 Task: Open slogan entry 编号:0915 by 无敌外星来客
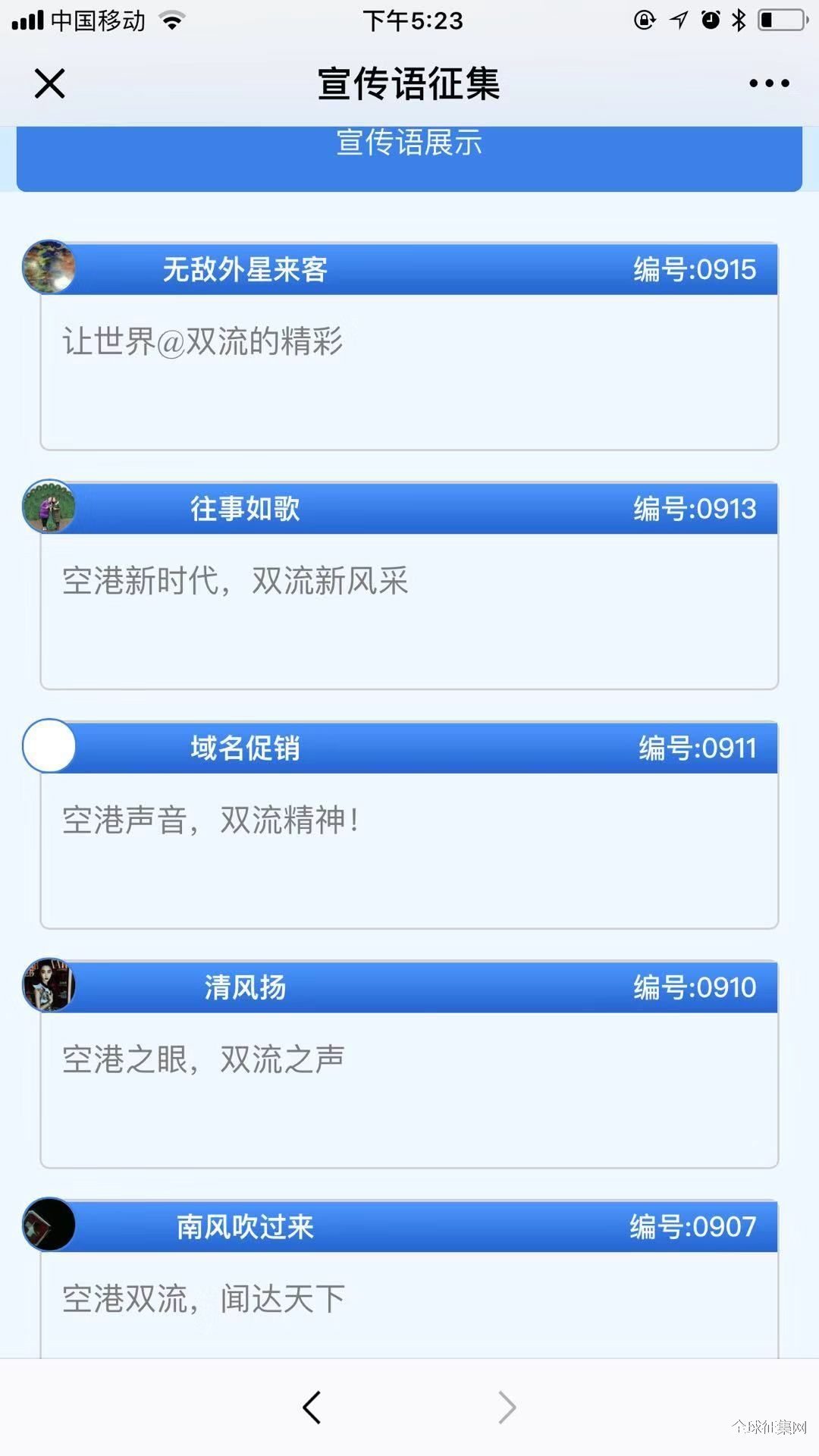click(409, 346)
